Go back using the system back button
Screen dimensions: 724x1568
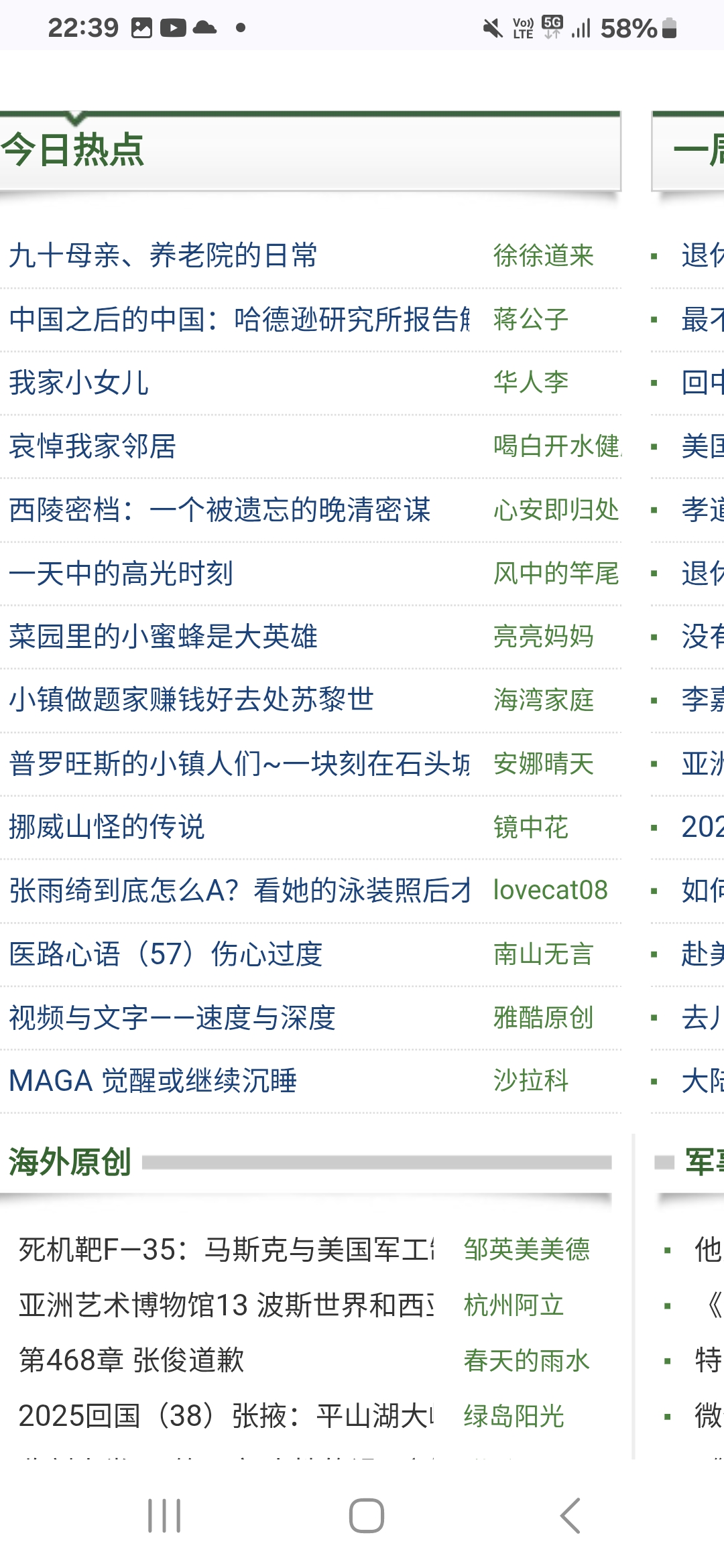click(x=570, y=1516)
